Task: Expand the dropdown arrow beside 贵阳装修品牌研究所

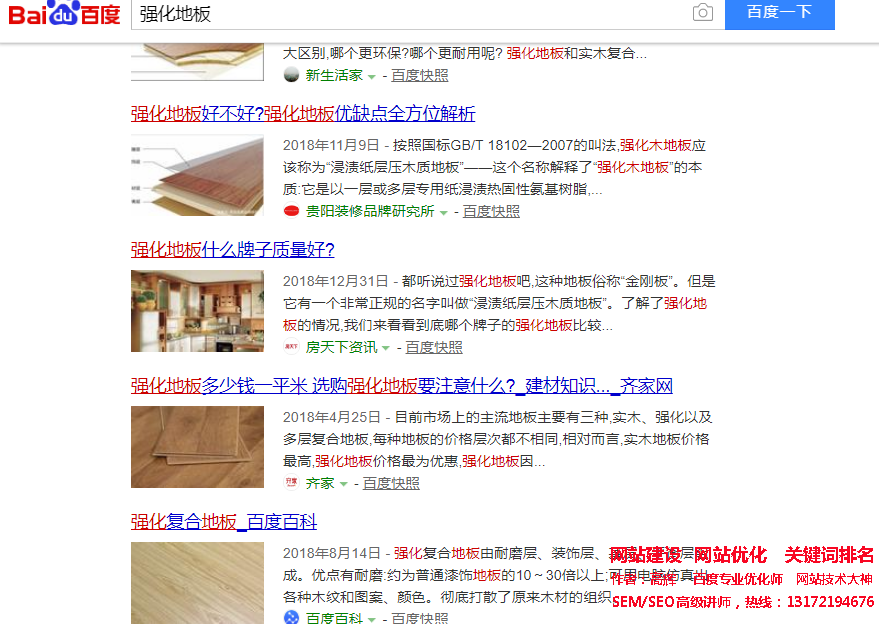Action: [444, 213]
